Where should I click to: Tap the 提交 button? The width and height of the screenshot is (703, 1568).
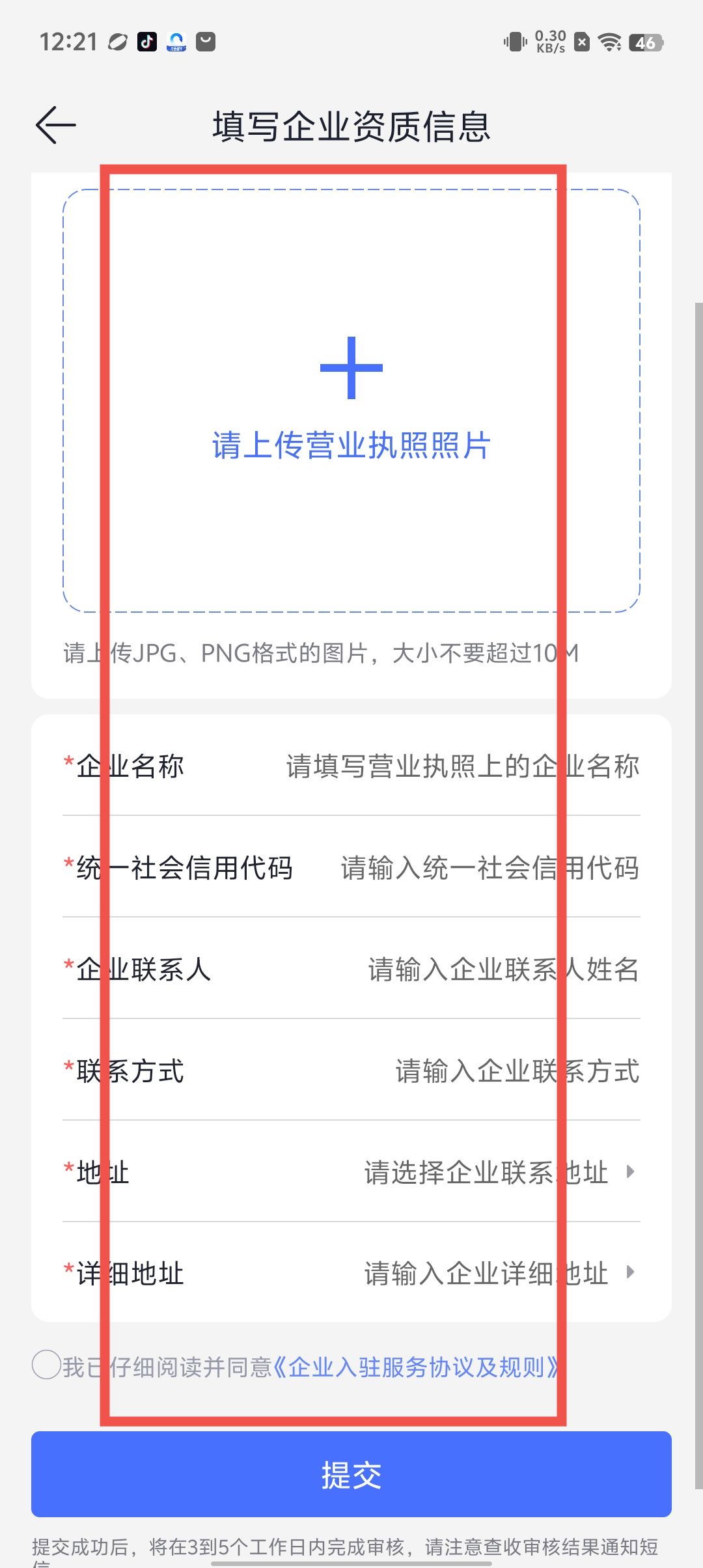(x=351, y=1475)
